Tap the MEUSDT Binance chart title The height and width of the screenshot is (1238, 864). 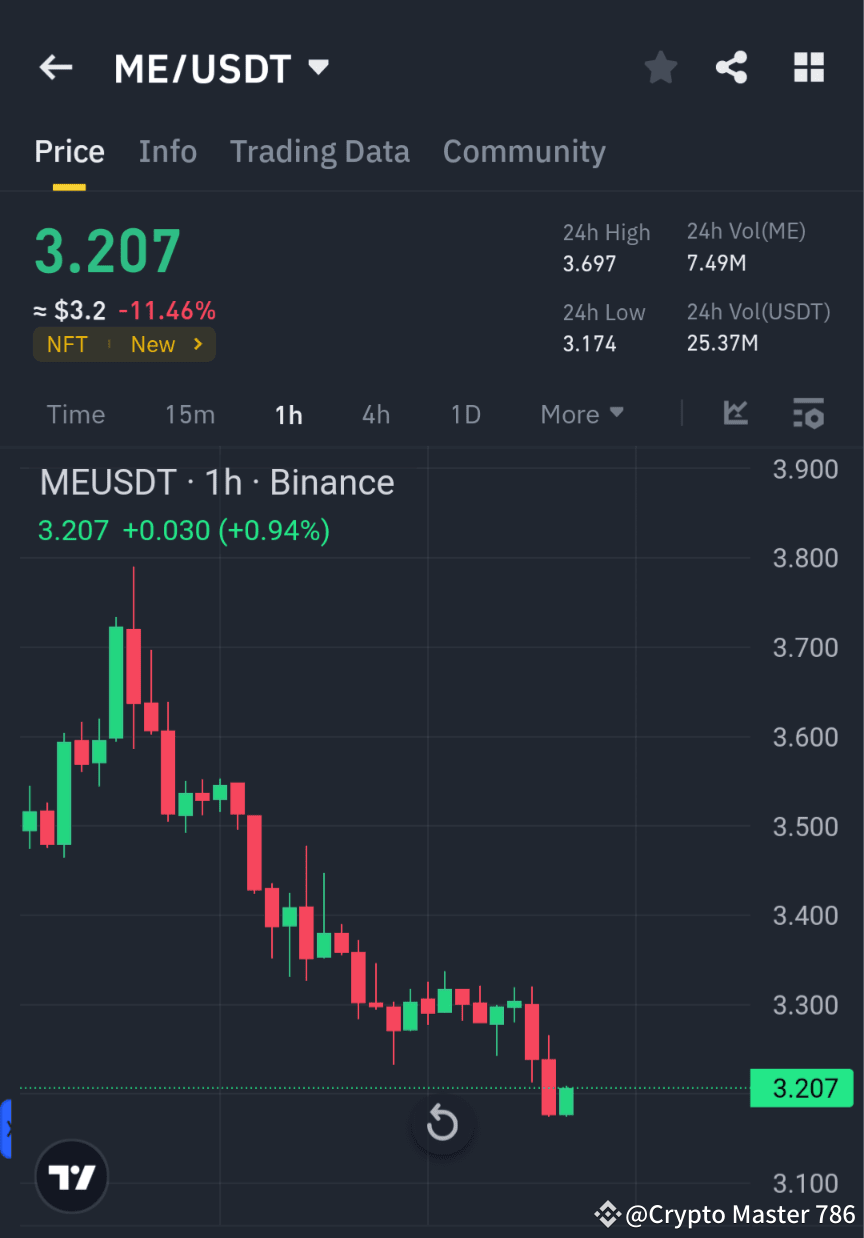[x=216, y=482]
